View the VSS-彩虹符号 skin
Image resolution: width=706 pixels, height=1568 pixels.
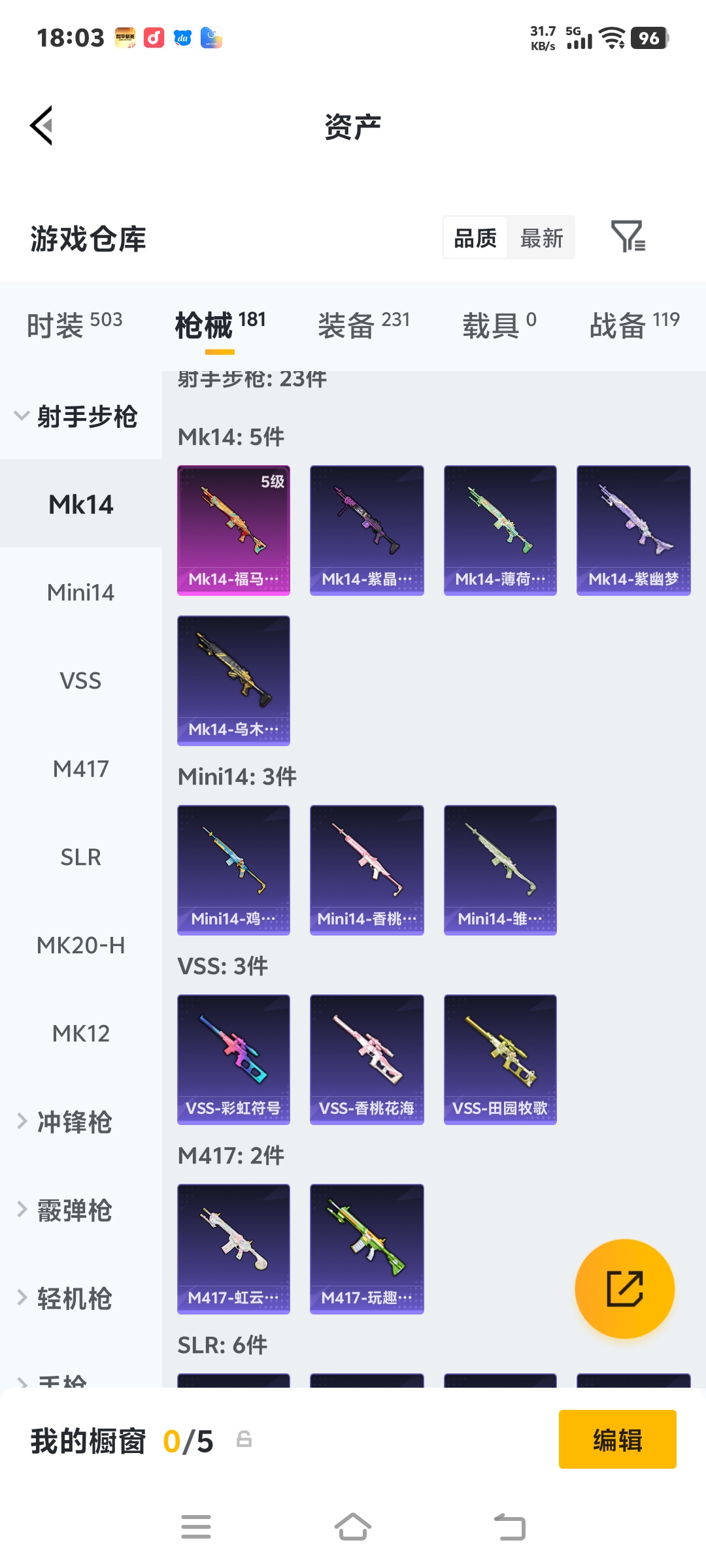pos(233,1059)
